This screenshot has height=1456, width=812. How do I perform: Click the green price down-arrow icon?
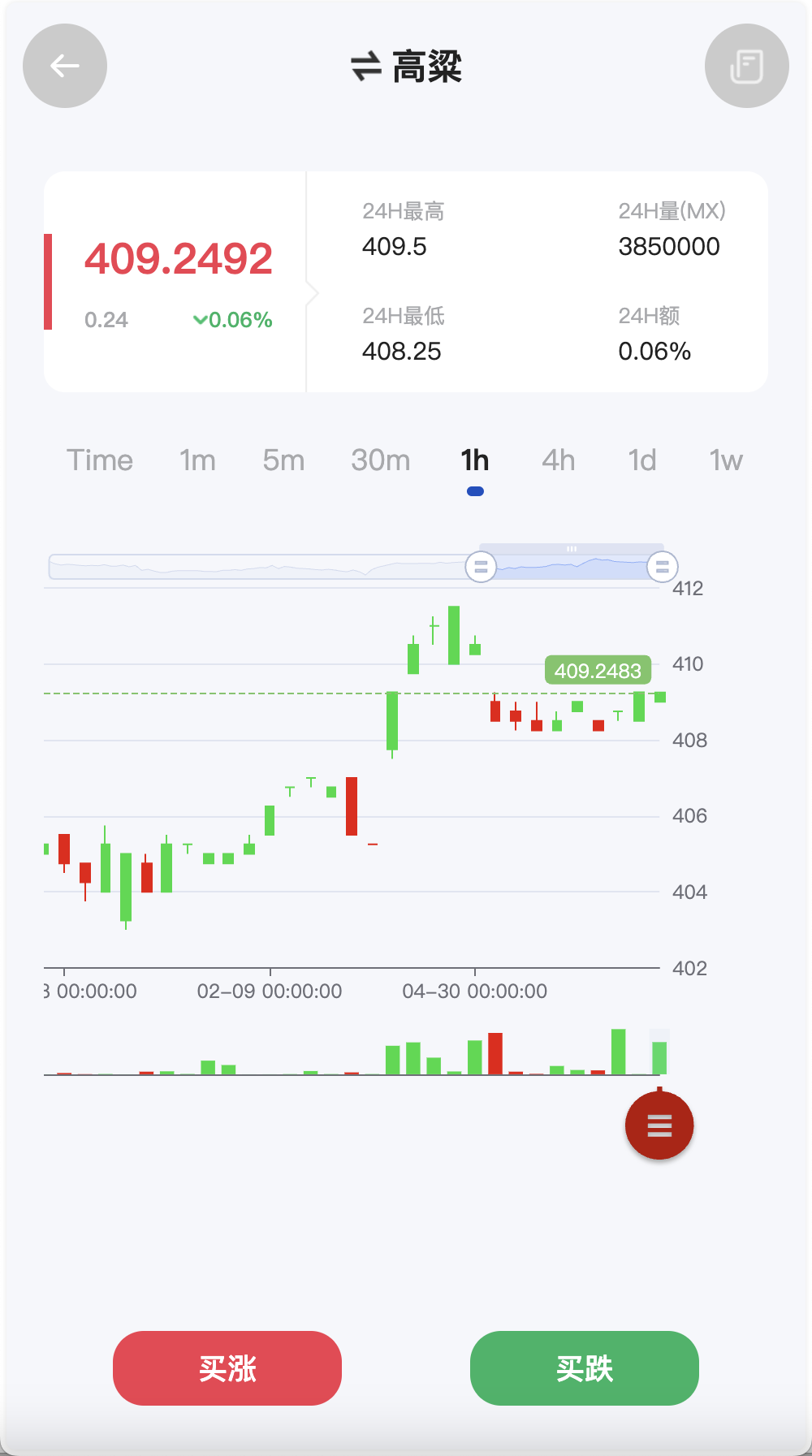click(199, 320)
